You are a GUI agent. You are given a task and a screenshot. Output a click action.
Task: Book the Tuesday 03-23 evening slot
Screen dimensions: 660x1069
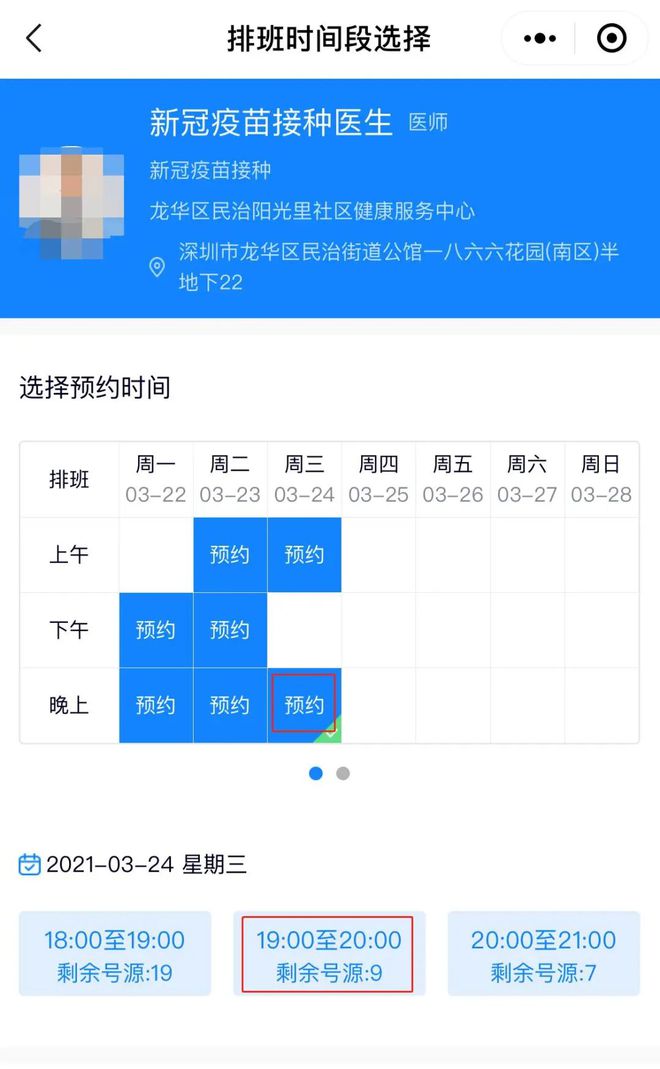click(x=230, y=705)
